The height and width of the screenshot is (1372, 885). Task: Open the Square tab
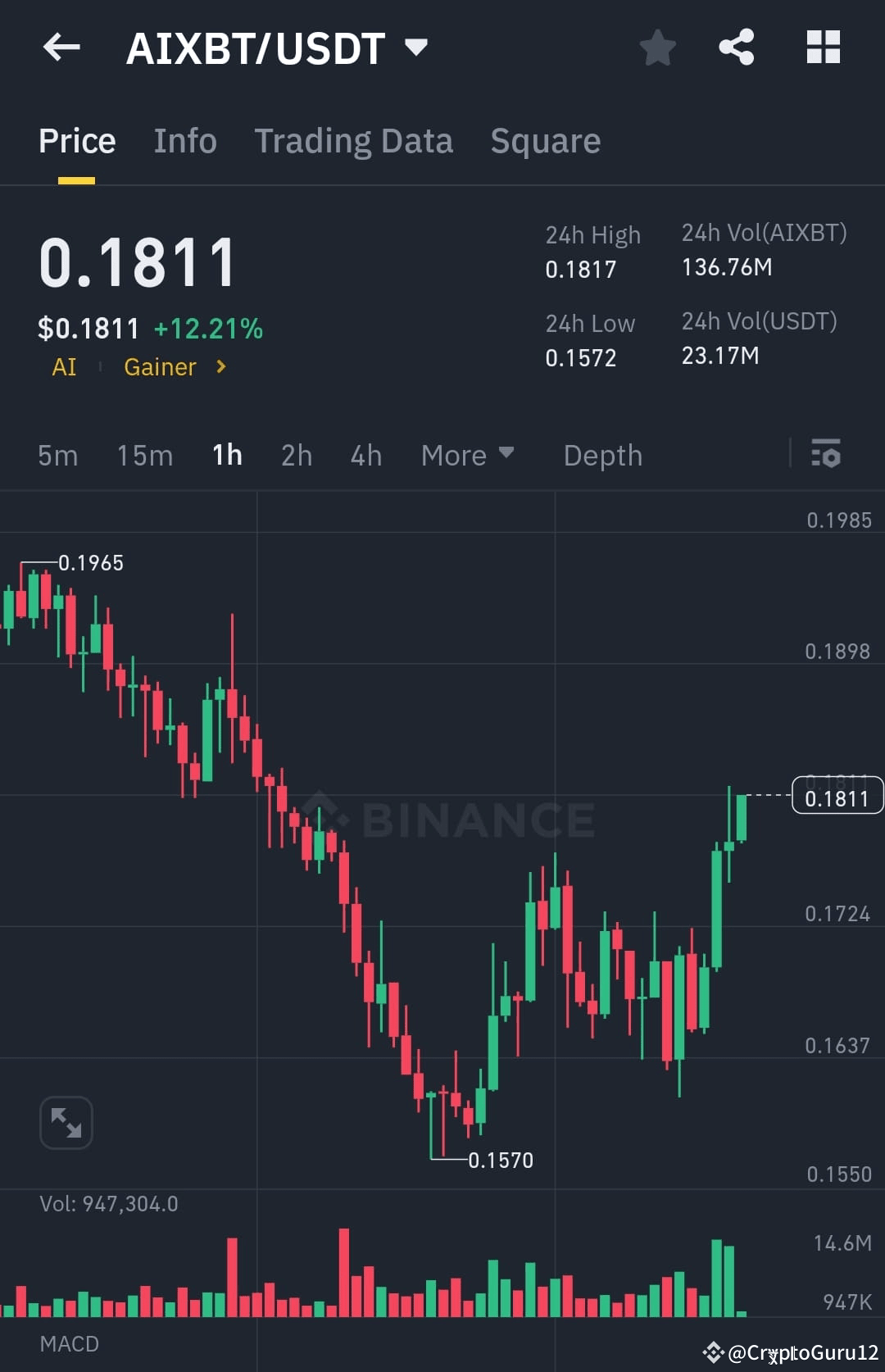(x=545, y=140)
